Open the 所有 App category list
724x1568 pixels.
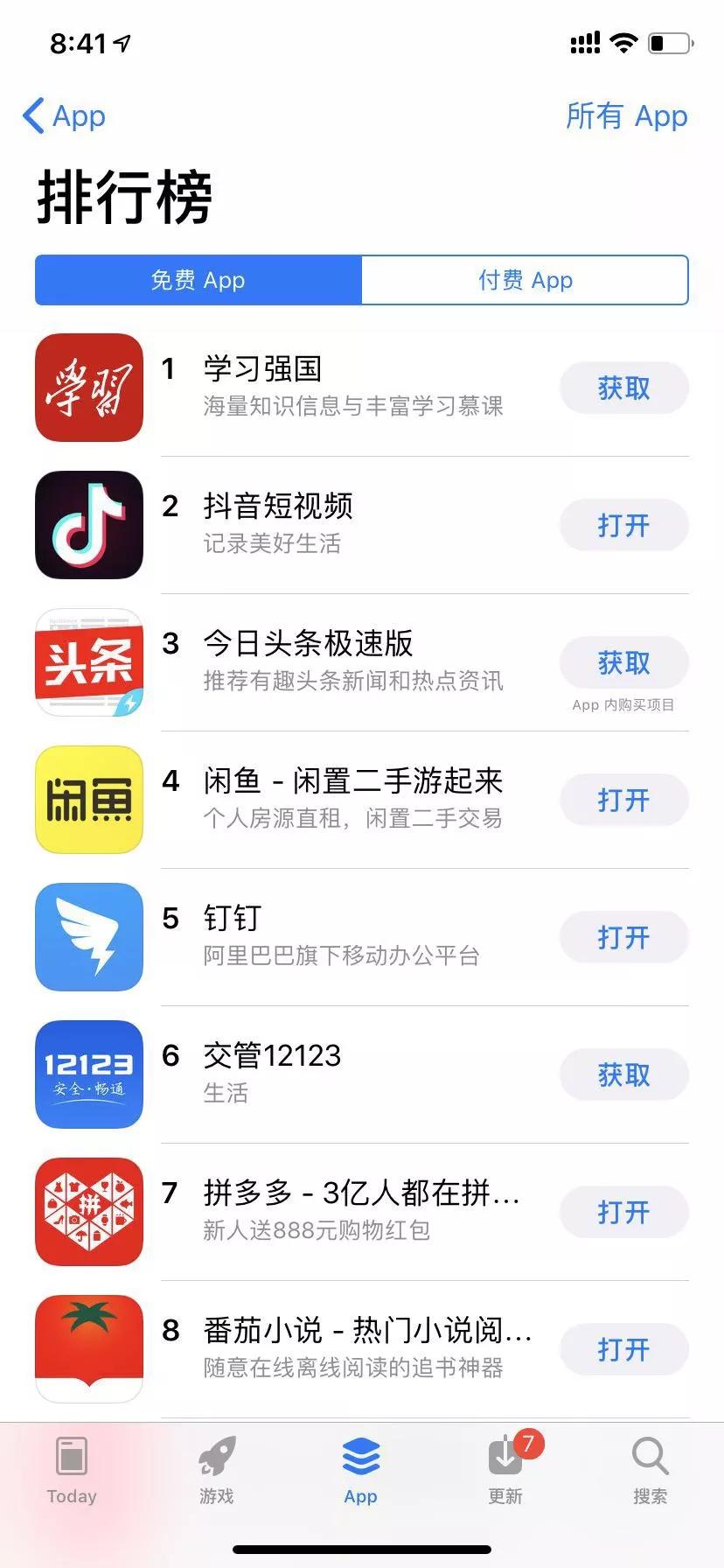coord(626,115)
